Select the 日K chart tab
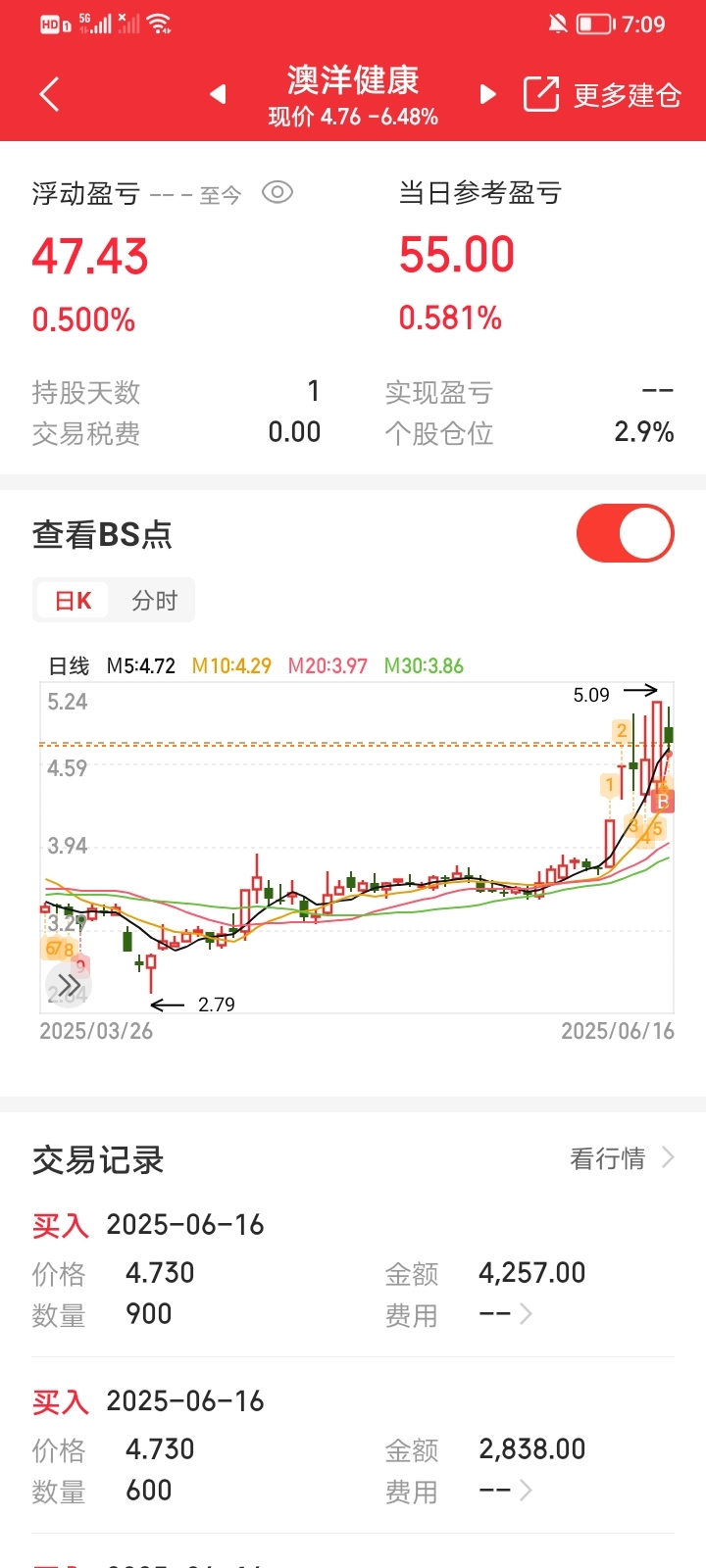This screenshot has height=1568, width=706. click(x=73, y=601)
